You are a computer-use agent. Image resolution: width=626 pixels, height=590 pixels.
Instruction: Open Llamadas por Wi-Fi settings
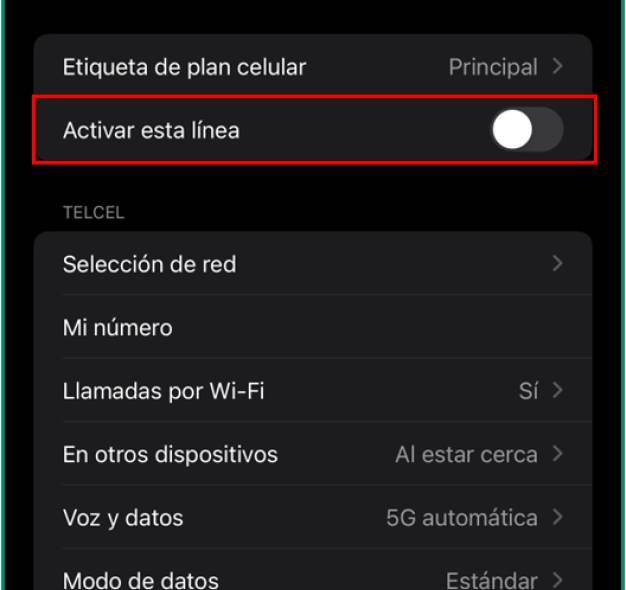pos(313,391)
